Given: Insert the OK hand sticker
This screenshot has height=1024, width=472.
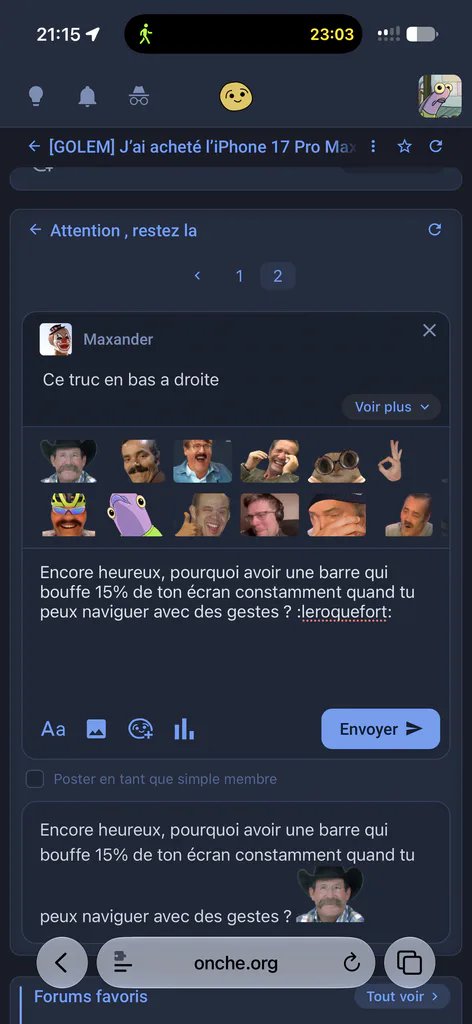Looking at the screenshot, I should pos(390,461).
